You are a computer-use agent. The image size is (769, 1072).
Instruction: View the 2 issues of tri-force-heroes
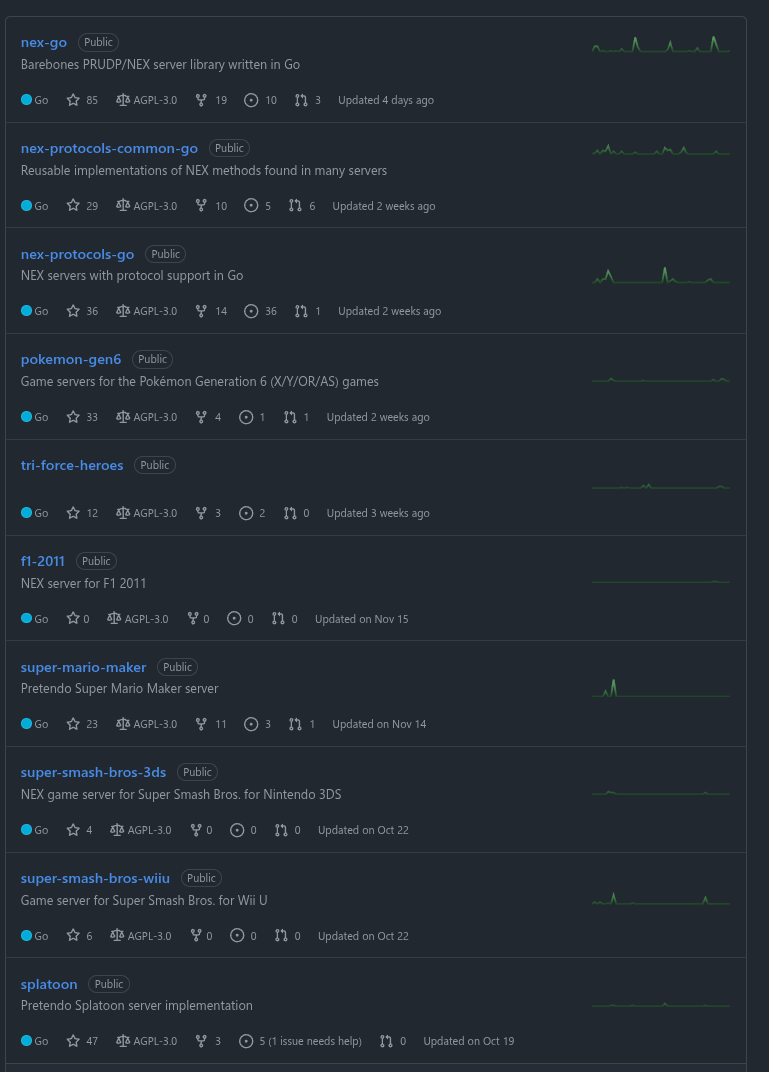coord(253,513)
